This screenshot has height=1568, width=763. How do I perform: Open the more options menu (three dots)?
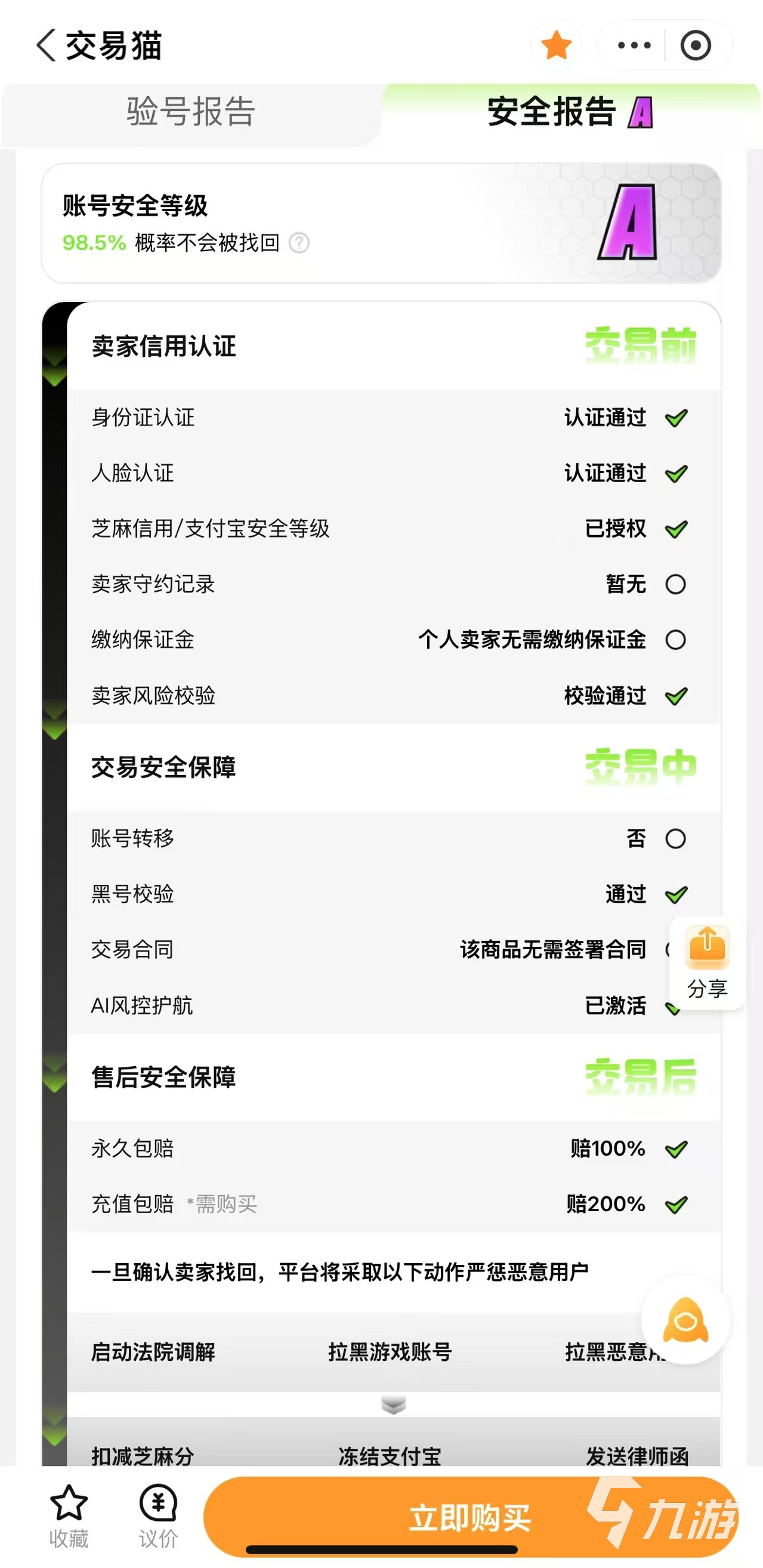click(x=633, y=45)
